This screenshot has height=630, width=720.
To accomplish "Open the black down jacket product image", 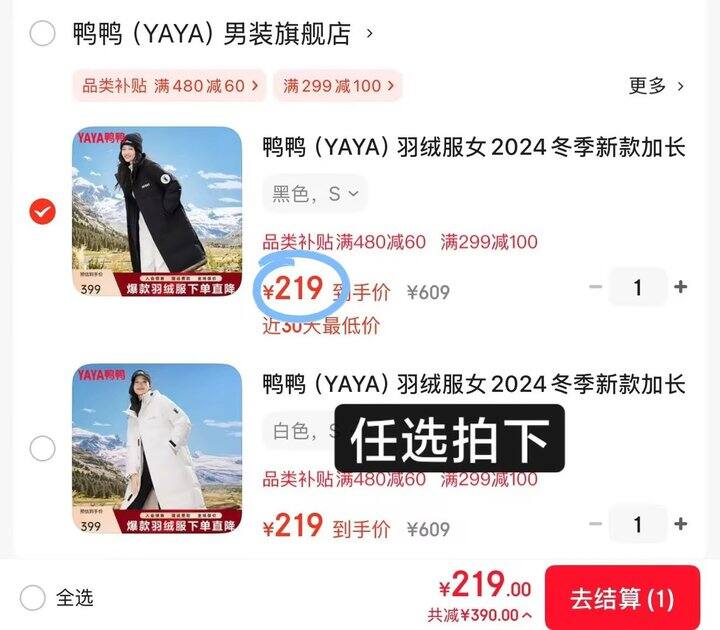I will (x=157, y=212).
